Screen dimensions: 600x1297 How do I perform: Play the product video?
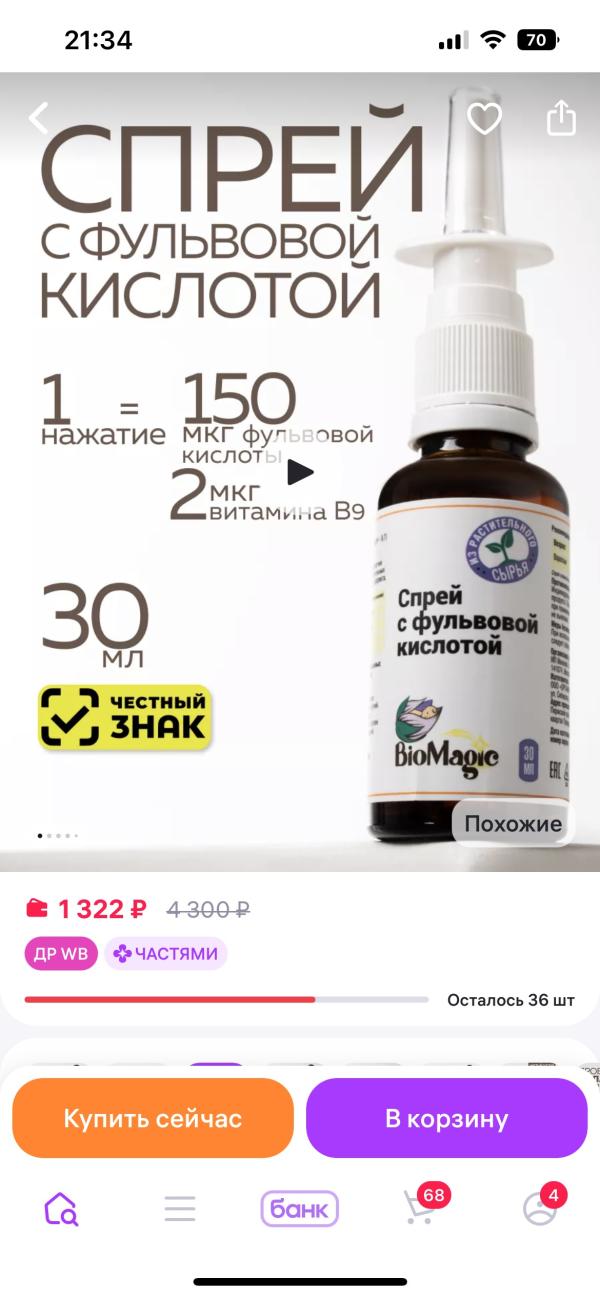pyautogui.click(x=299, y=471)
